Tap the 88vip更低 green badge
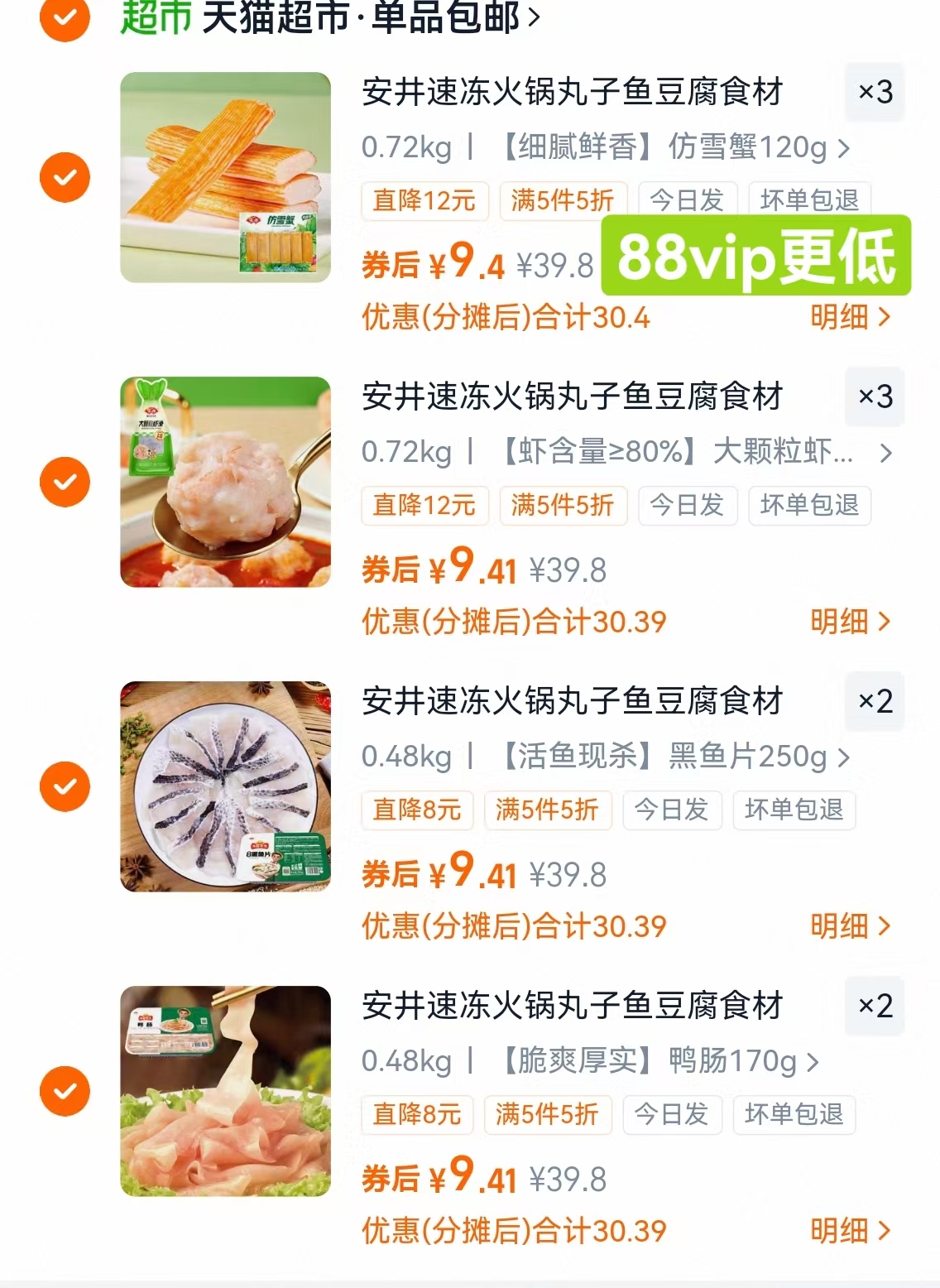The height and width of the screenshot is (1288, 940). coord(755,258)
